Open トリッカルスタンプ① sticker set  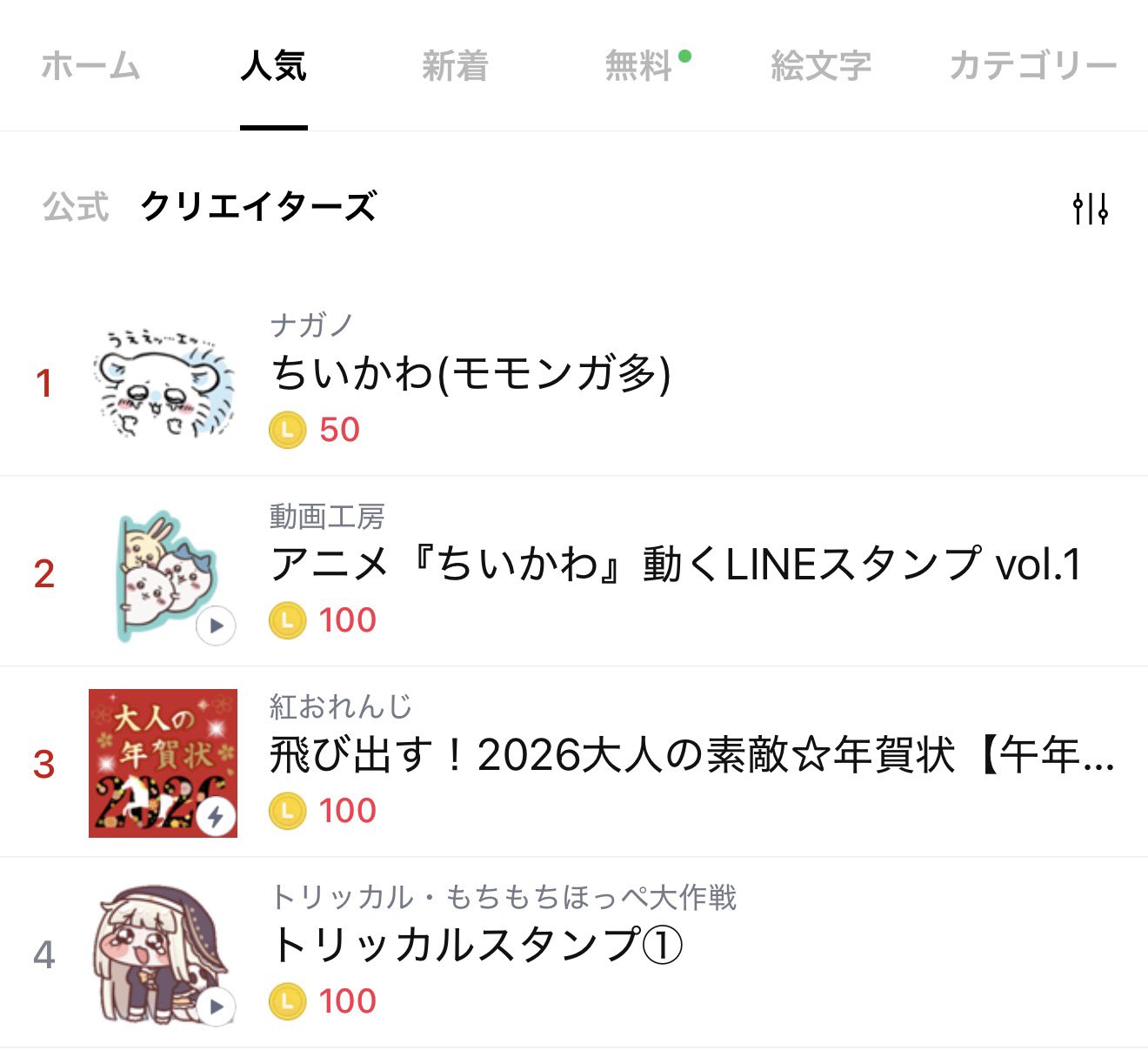click(x=477, y=945)
